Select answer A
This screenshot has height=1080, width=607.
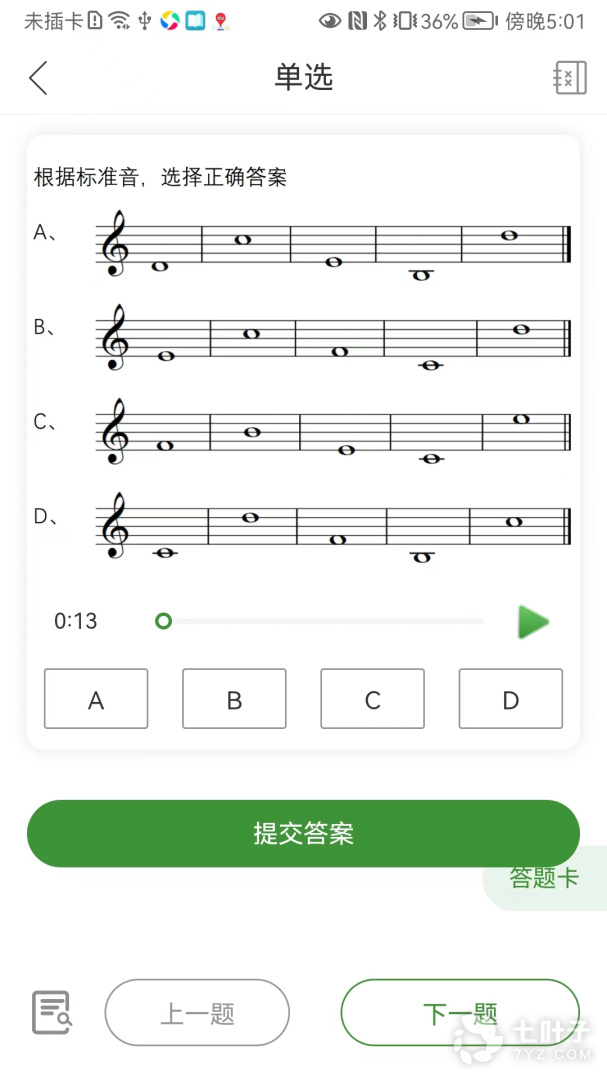[96, 699]
